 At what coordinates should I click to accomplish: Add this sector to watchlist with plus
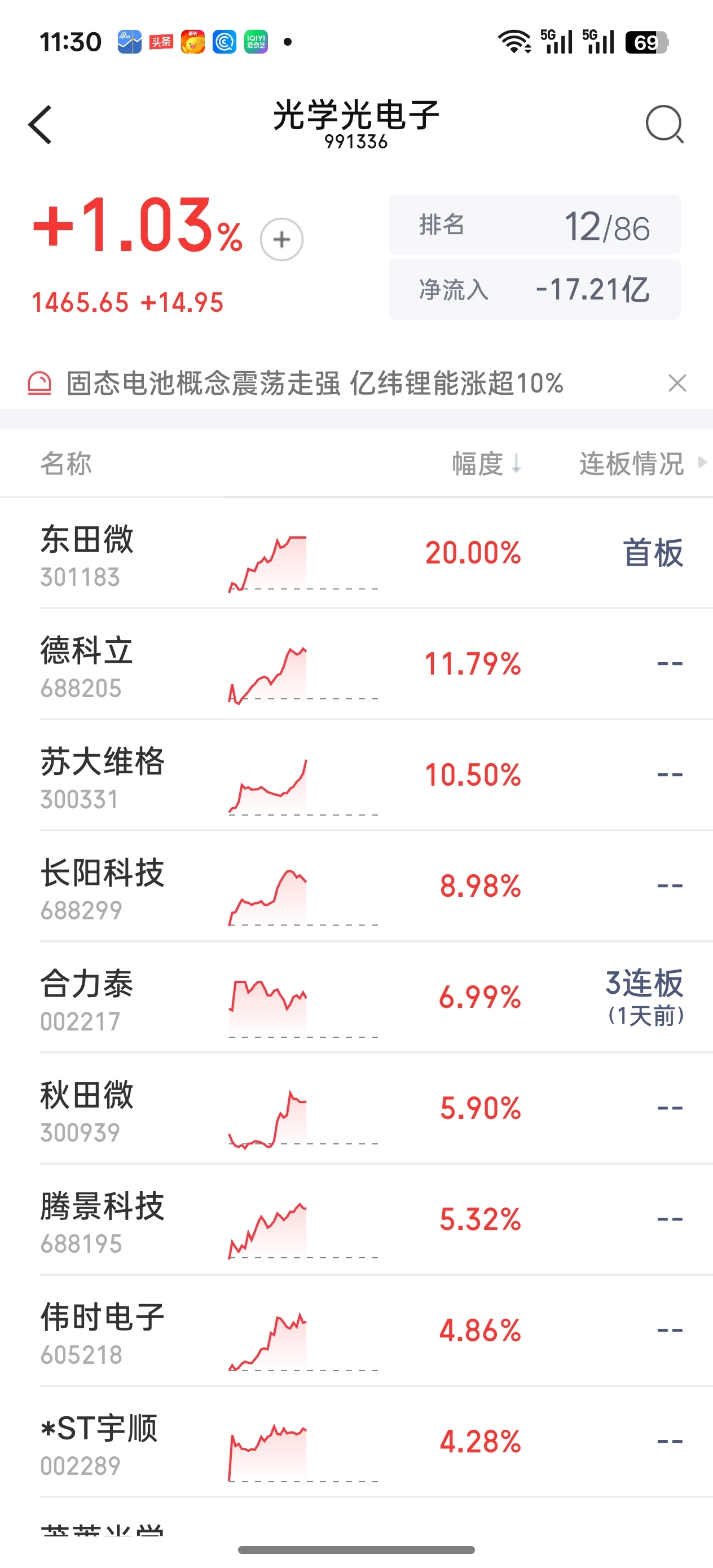pos(281,239)
